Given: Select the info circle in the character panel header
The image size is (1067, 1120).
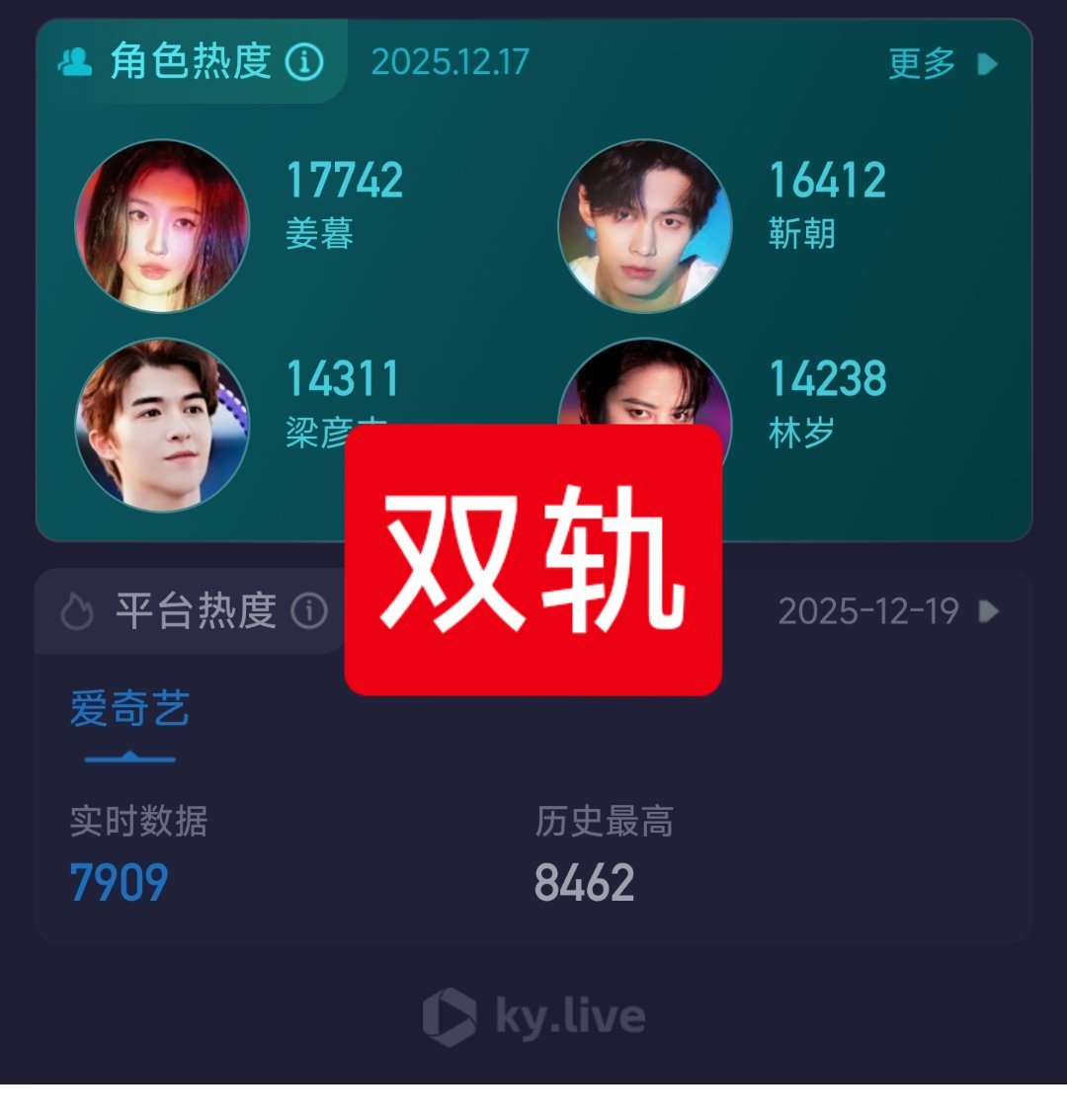Looking at the screenshot, I should [303, 62].
